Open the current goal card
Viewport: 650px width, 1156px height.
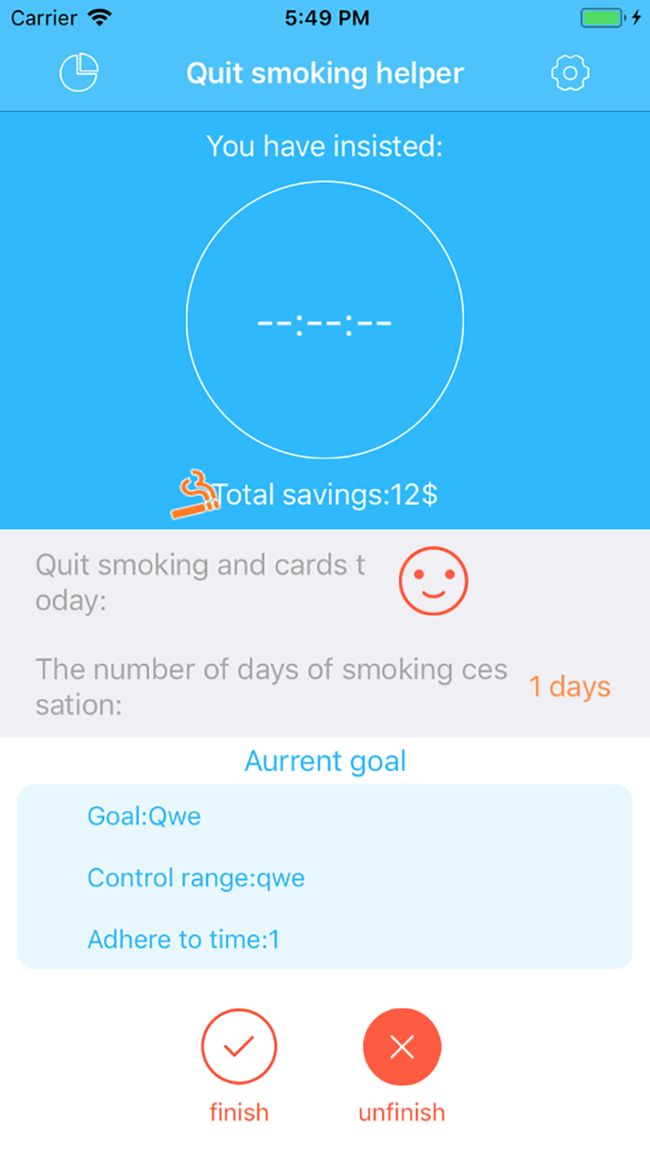(325, 877)
